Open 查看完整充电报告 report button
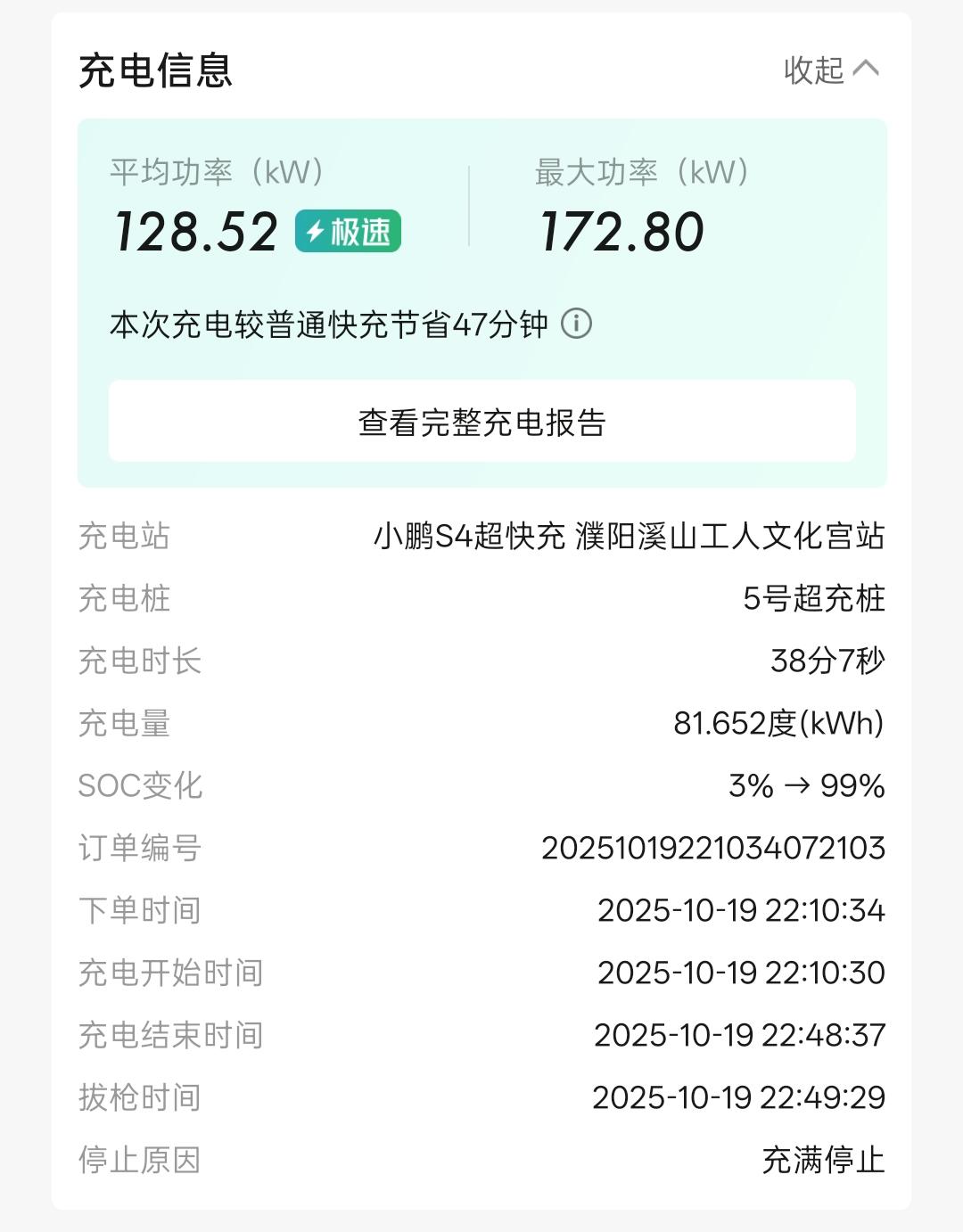Image resolution: width=963 pixels, height=1232 pixels. coord(481,419)
